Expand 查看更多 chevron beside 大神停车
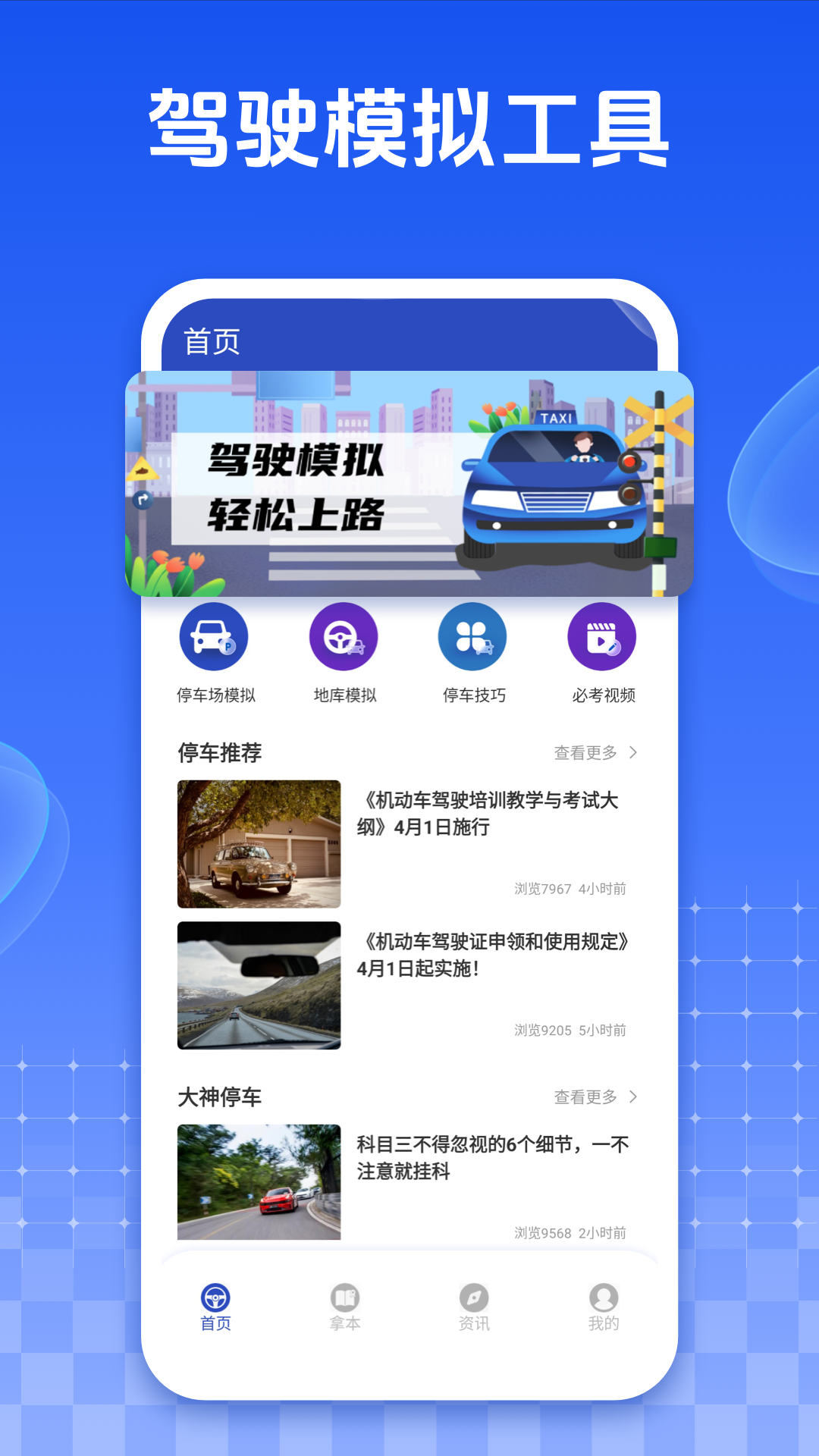The image size is (819, 1456). point(635,1097)
